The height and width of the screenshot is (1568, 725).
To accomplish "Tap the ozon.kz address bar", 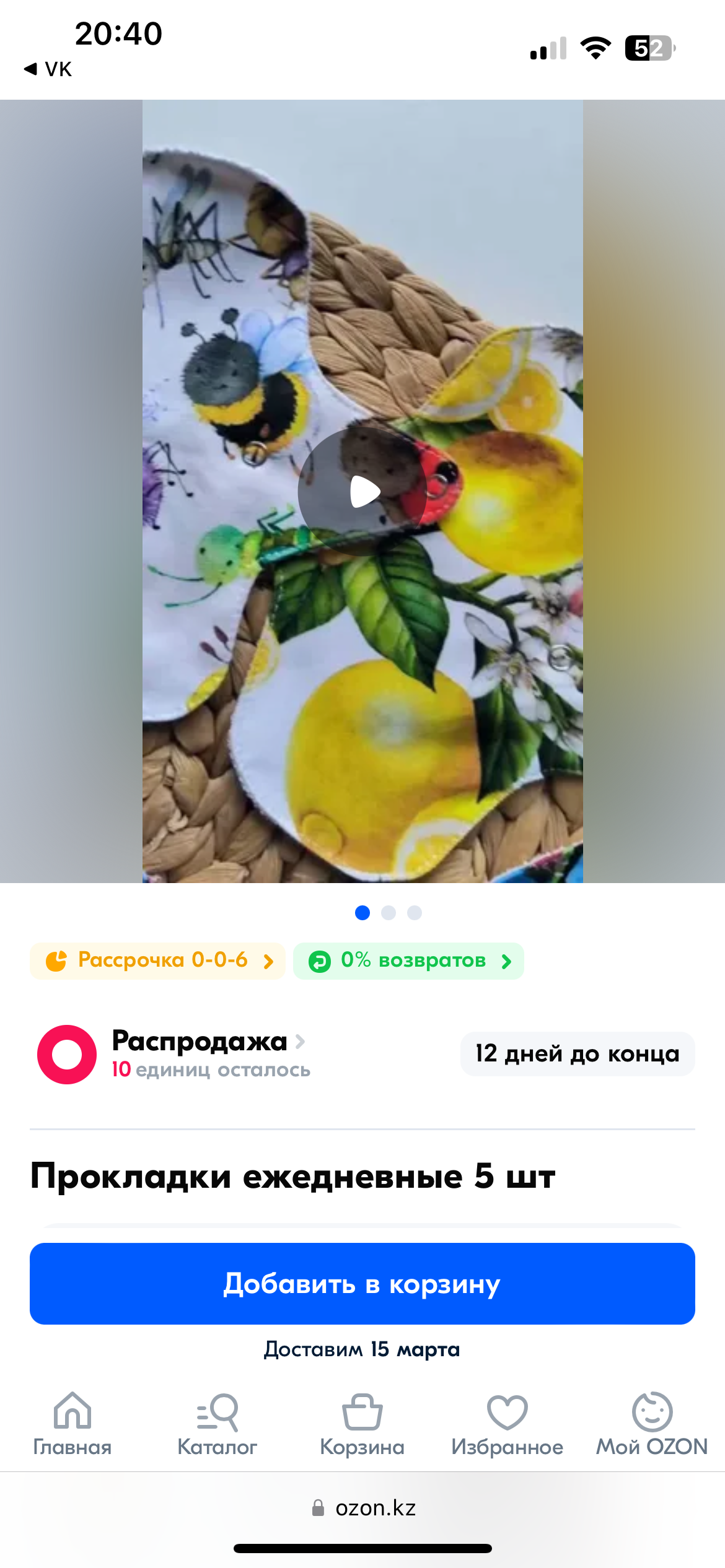I will (x=364, y=1507).
